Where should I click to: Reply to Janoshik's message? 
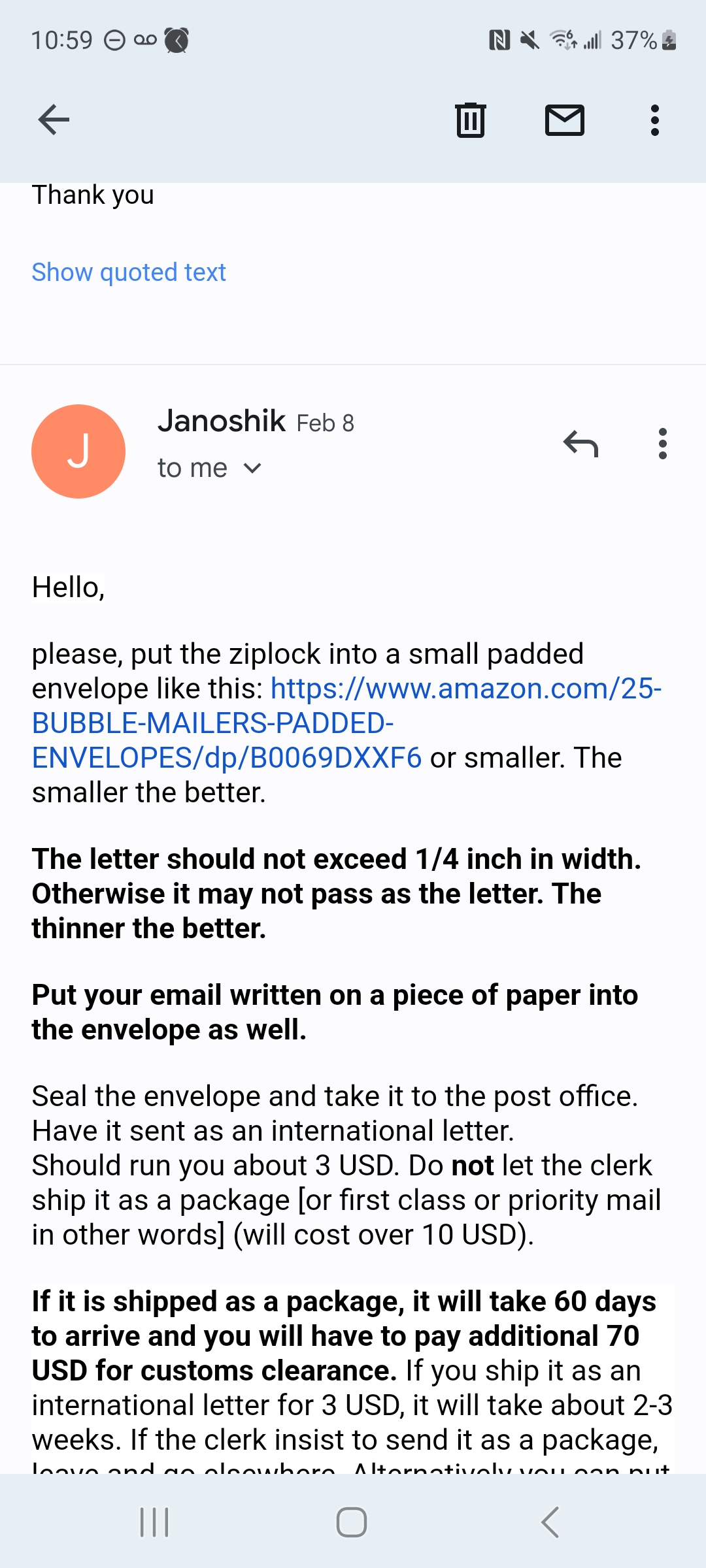click(580, 444)
